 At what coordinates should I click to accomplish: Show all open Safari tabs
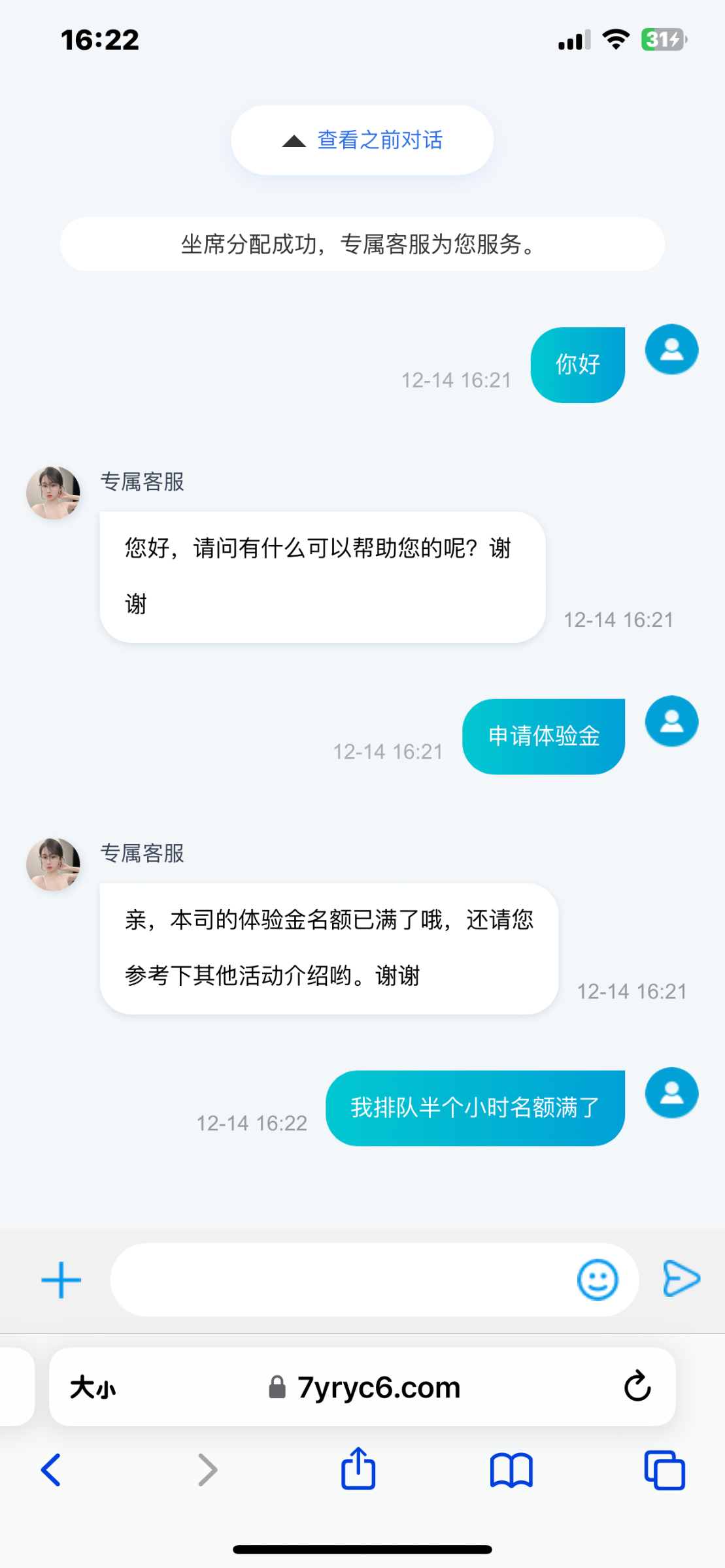click(664, 1470)
